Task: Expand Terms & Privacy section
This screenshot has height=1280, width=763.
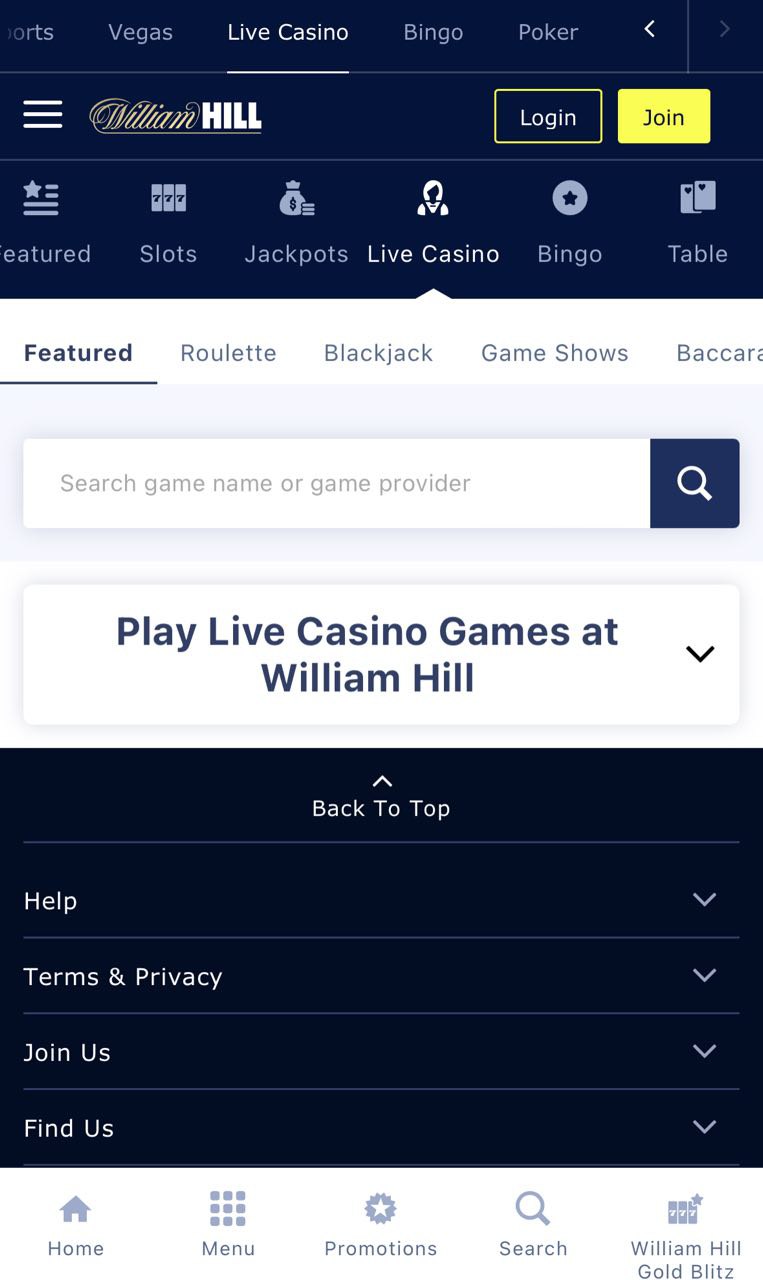Action: (x=381, y=976)
